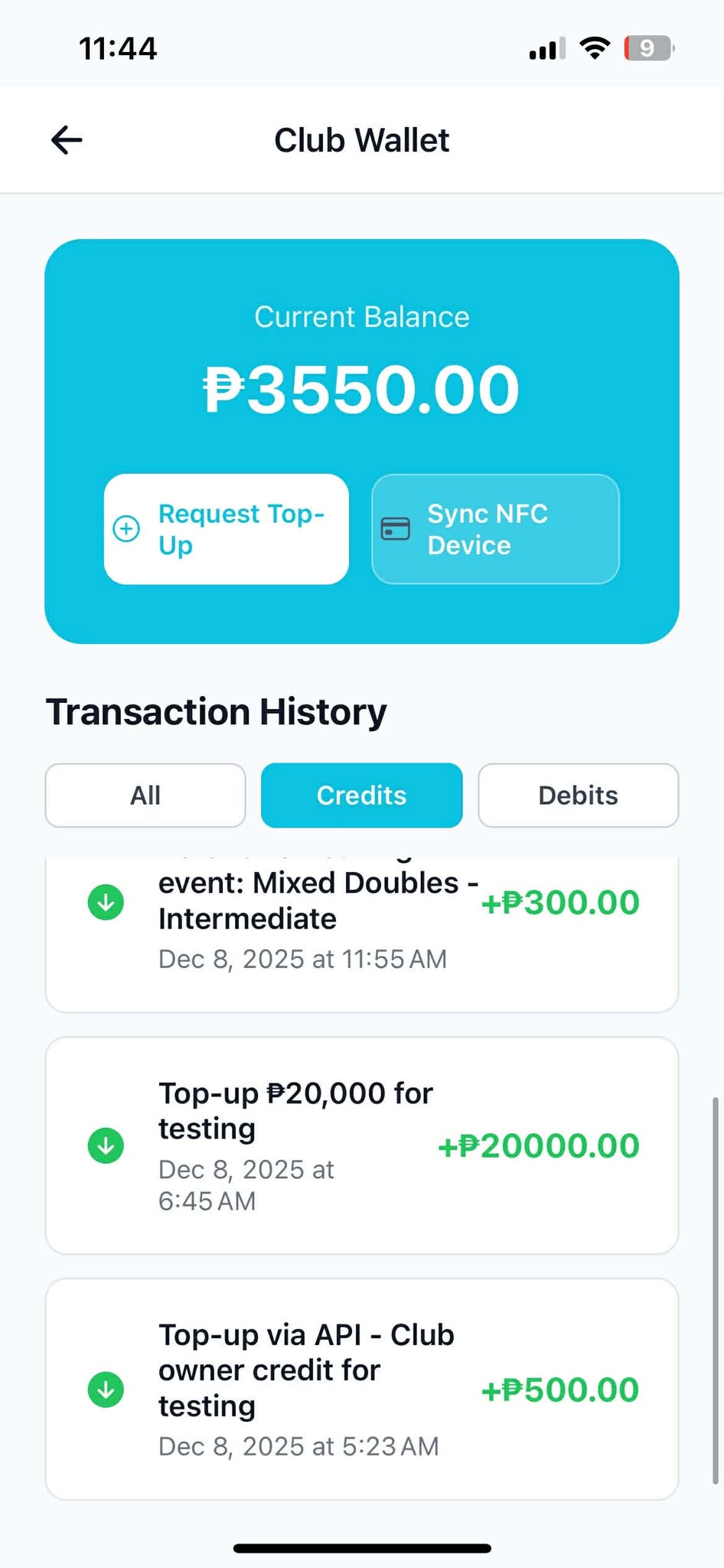Click the back arrow to leave Club Wallet
Image resolution: width=724 pixels, height=1568 pixels.
coord(66,140)
